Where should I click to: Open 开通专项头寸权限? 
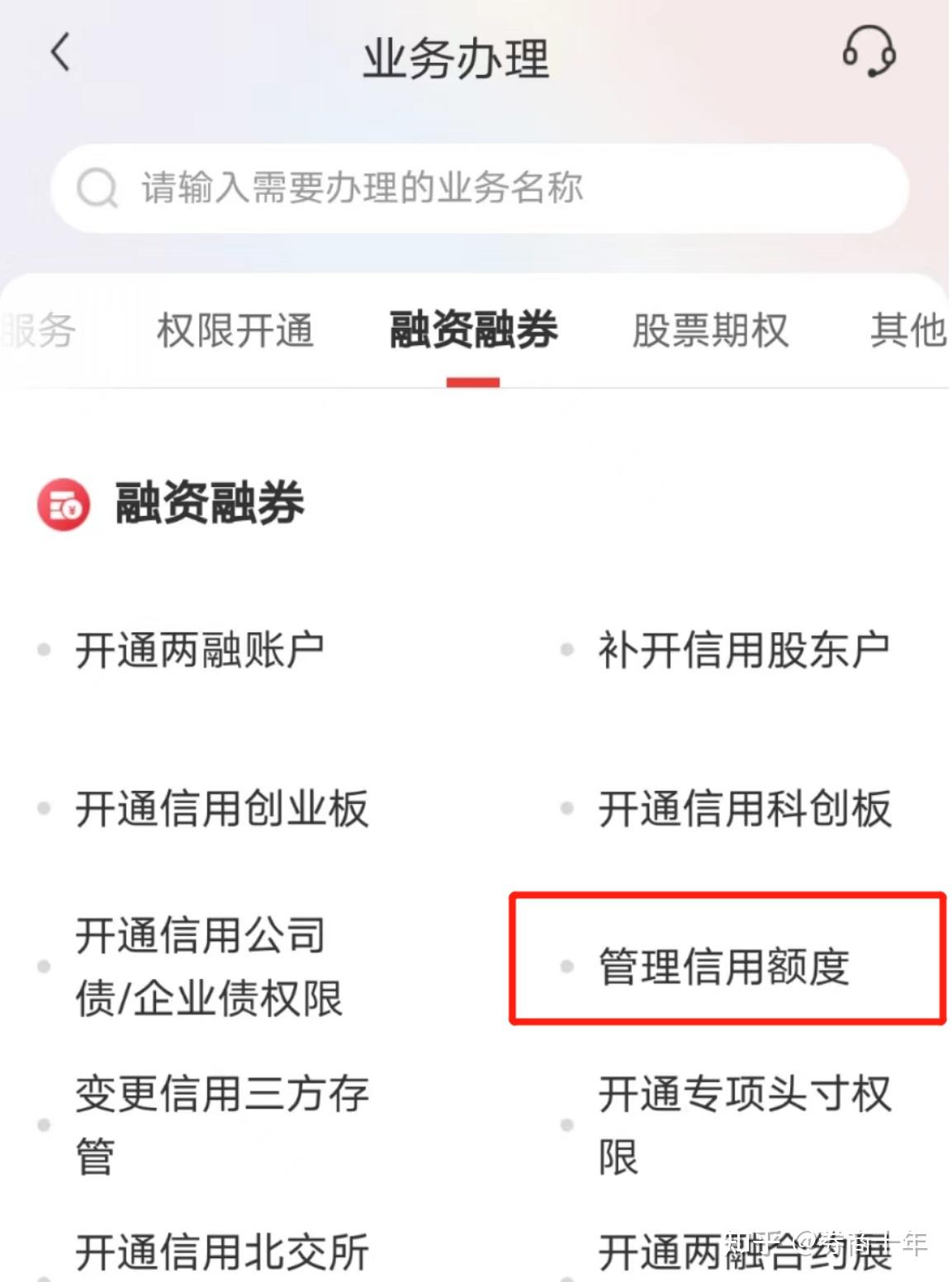[743, 1126]
